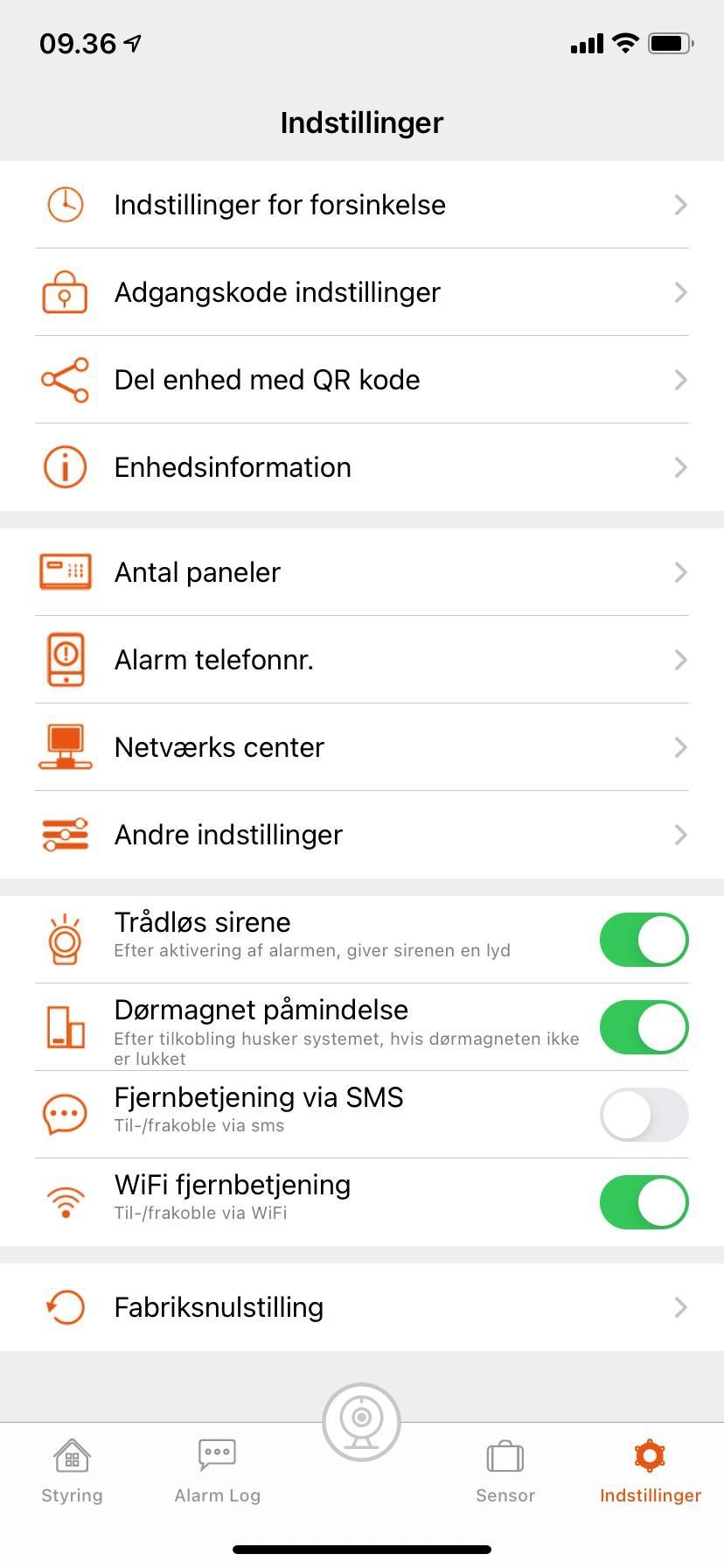Image resolution: width=724 pixels, height=1568 pixels.
Task: Open Andre indstillinger
Action: click(x=362, y=835)
